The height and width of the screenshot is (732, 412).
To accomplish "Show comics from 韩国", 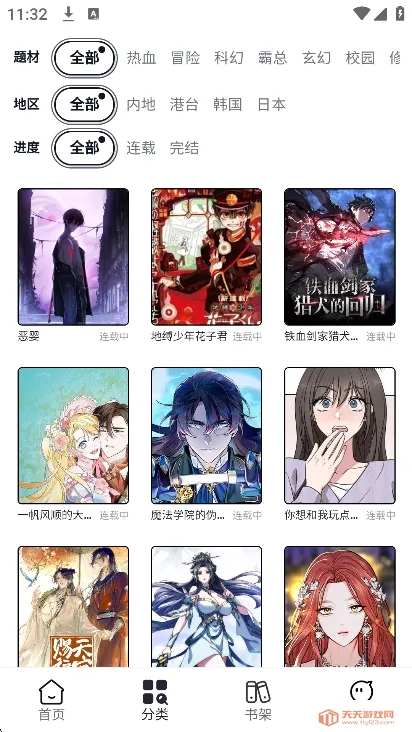I will 228,104.
